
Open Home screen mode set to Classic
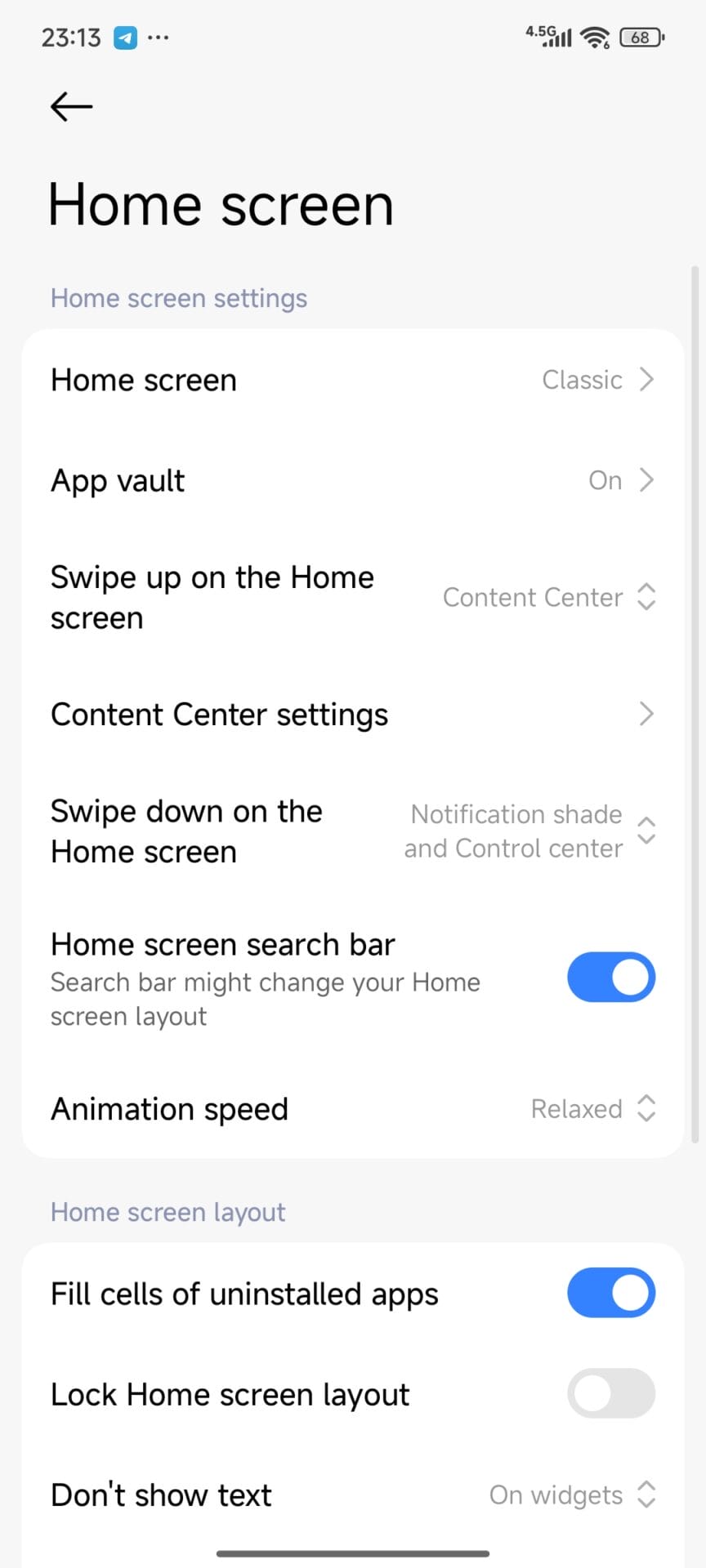point(352,380)
